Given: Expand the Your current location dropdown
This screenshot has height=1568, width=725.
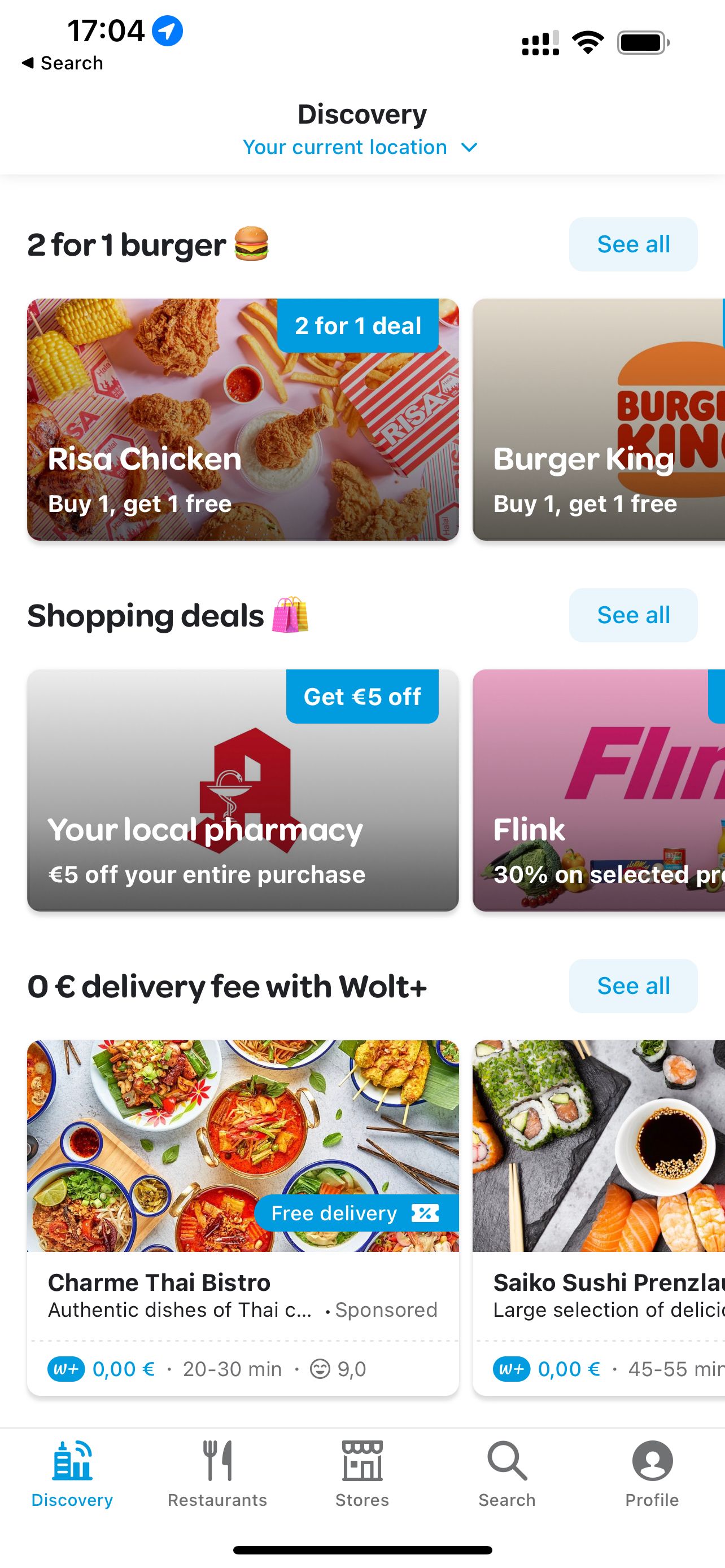Looking at the screenshot, I should tap(360, 147).
